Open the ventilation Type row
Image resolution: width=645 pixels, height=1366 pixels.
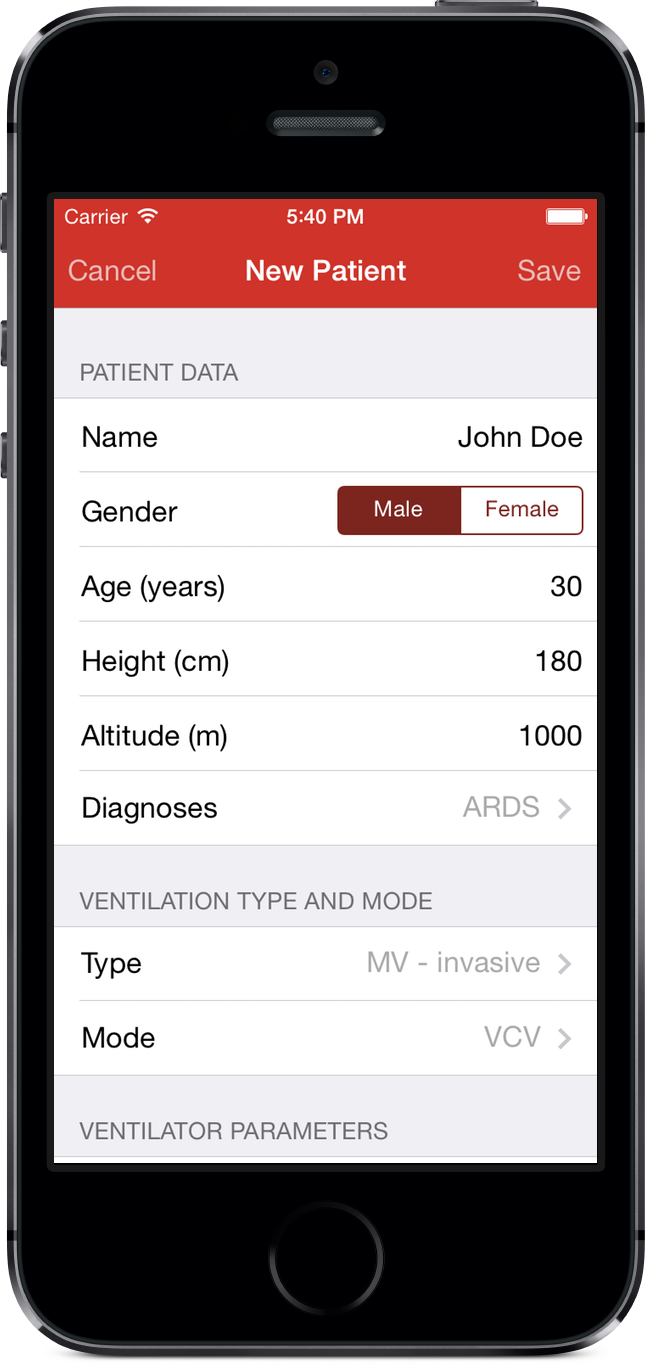[x=325, y=964]
